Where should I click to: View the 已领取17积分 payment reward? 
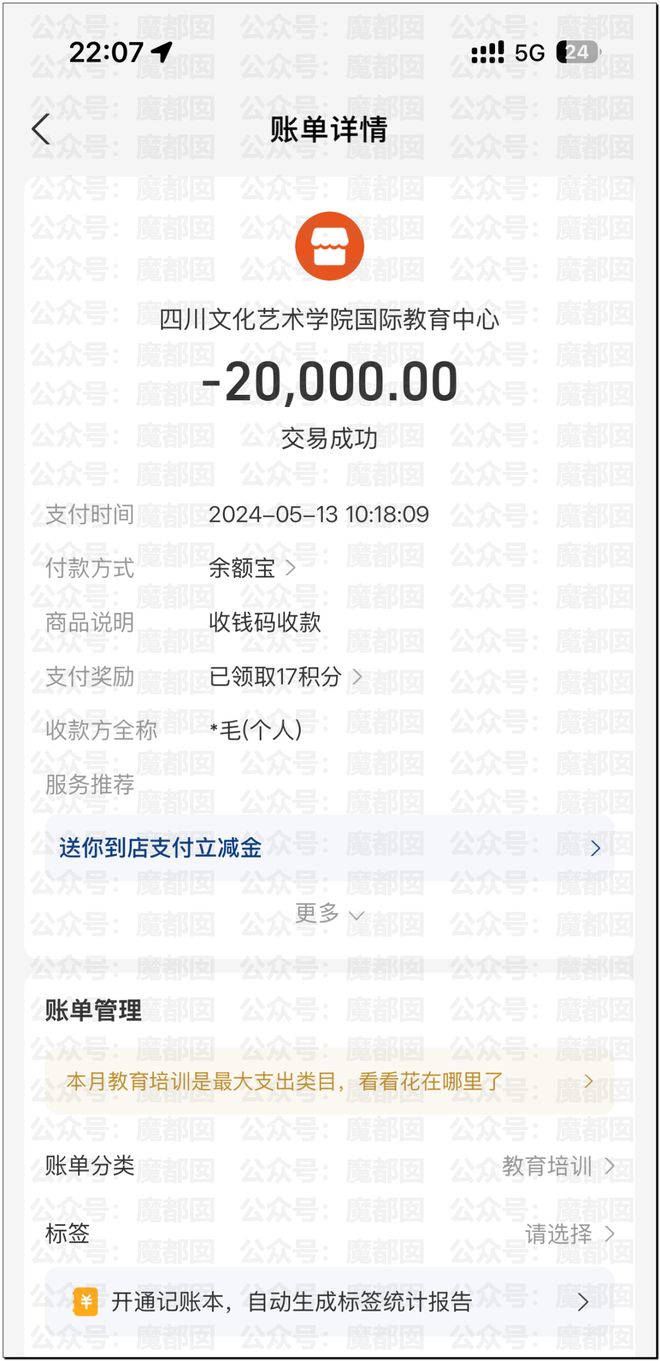[x=285, y=677]
